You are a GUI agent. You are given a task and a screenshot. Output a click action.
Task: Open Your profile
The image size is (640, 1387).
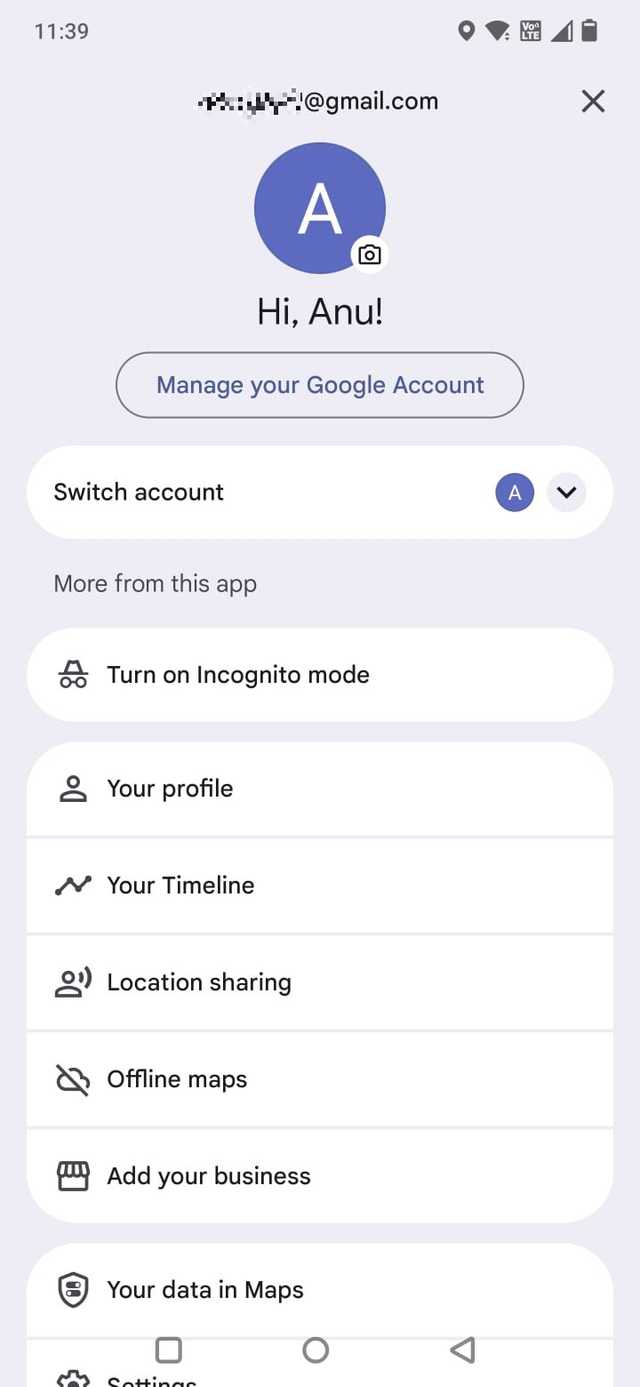coord(319,789)
